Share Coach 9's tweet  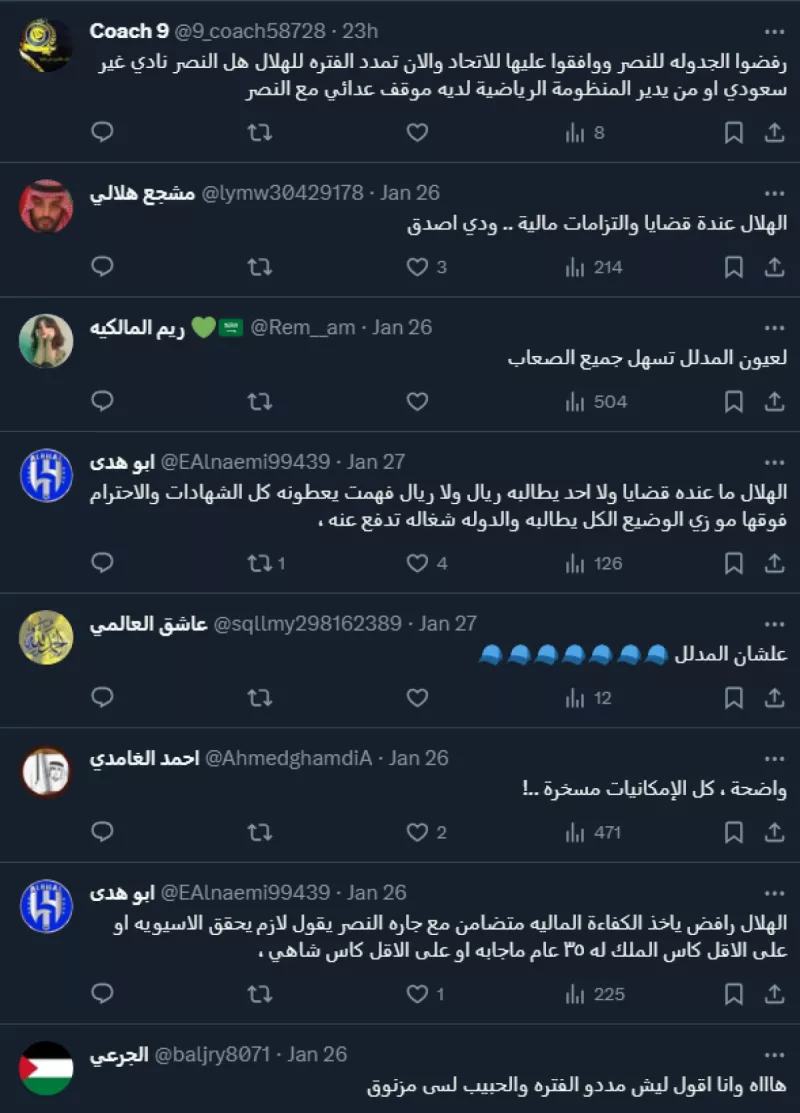point(773,130)
